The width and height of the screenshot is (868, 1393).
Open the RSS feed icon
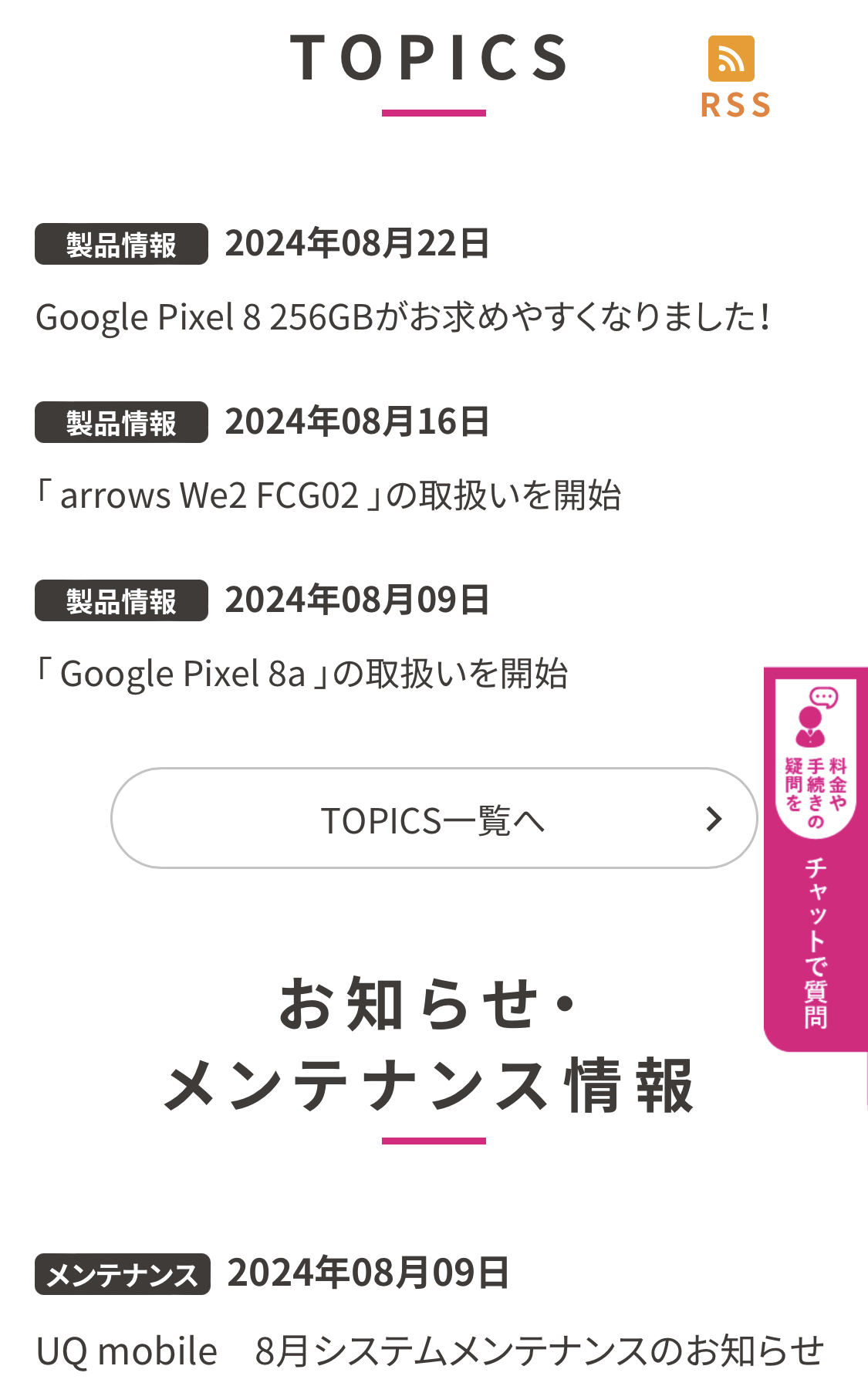(735, 76)
